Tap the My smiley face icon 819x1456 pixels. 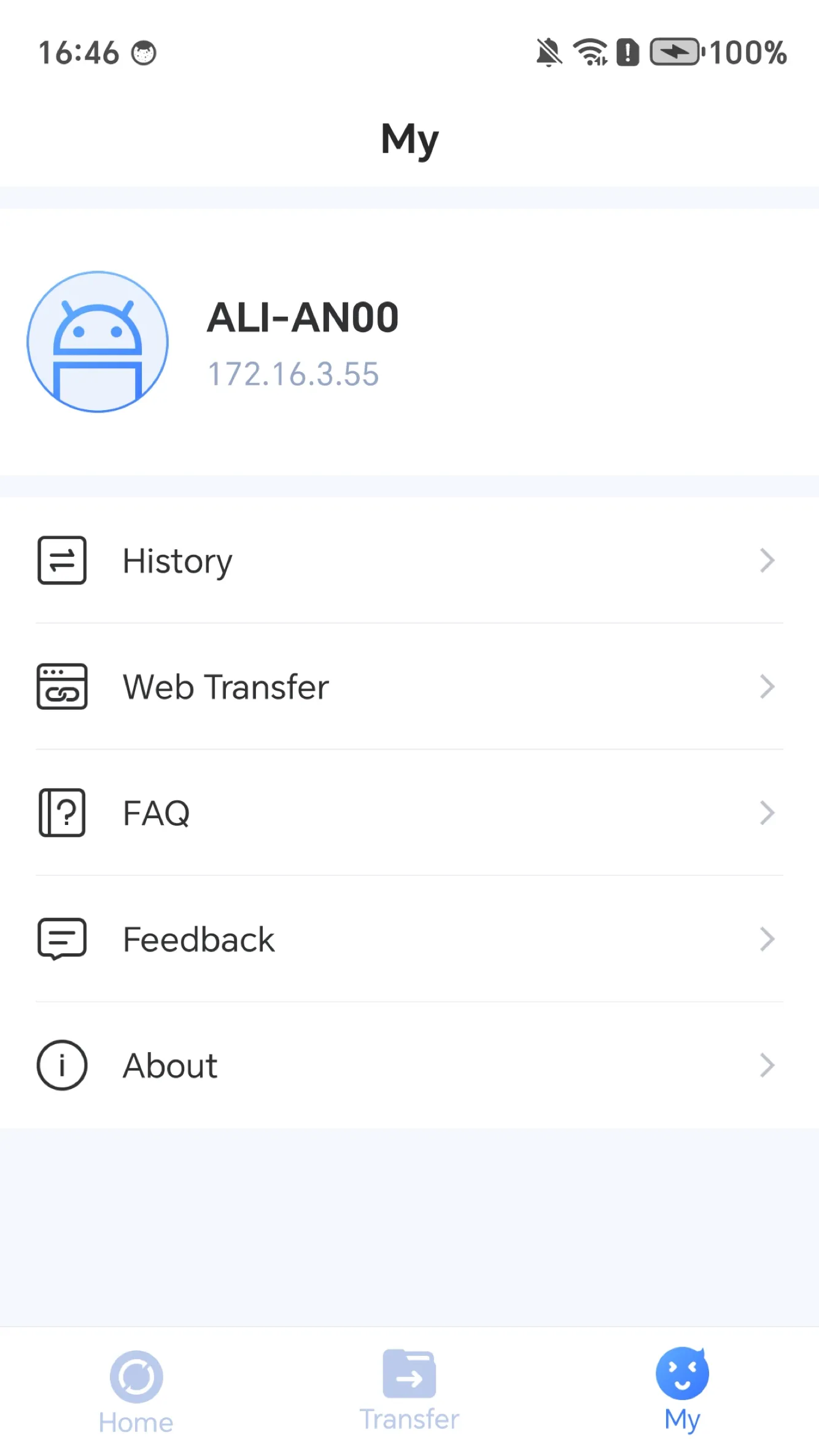(682, 1374)
